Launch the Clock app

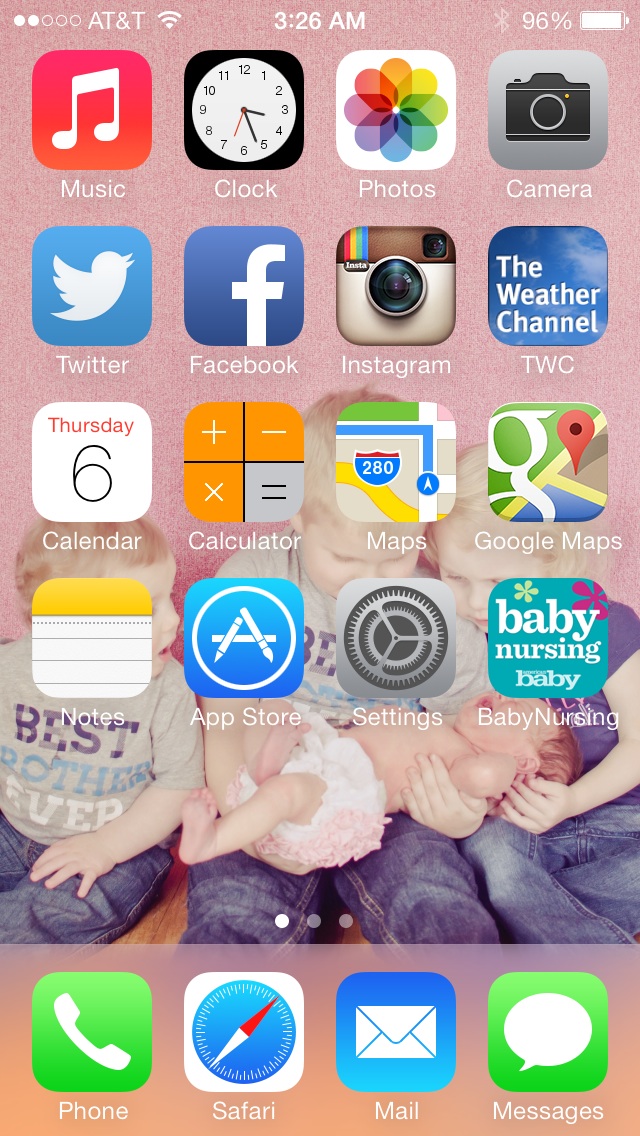(x=244, y=110)
